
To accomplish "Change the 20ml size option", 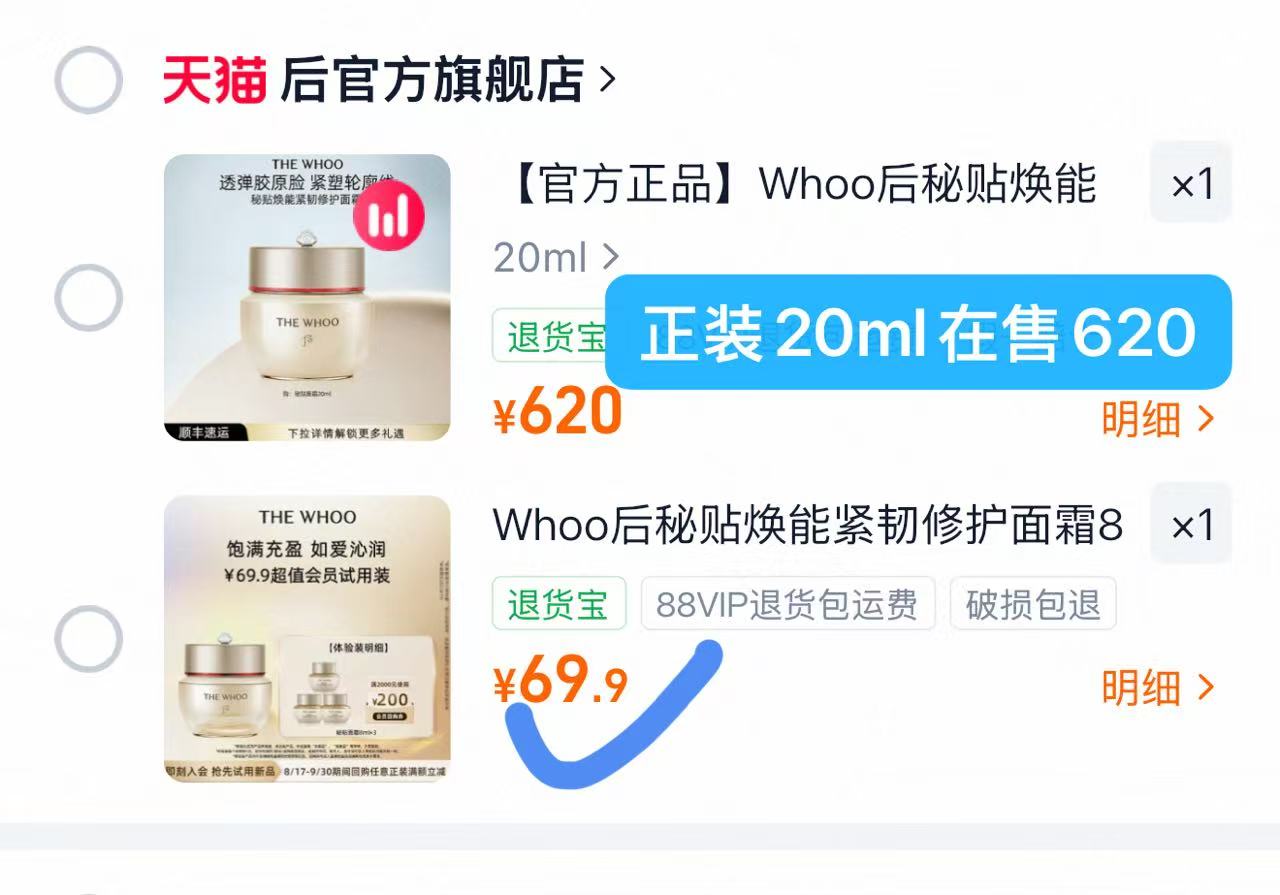I will click(x=556, y=258).
